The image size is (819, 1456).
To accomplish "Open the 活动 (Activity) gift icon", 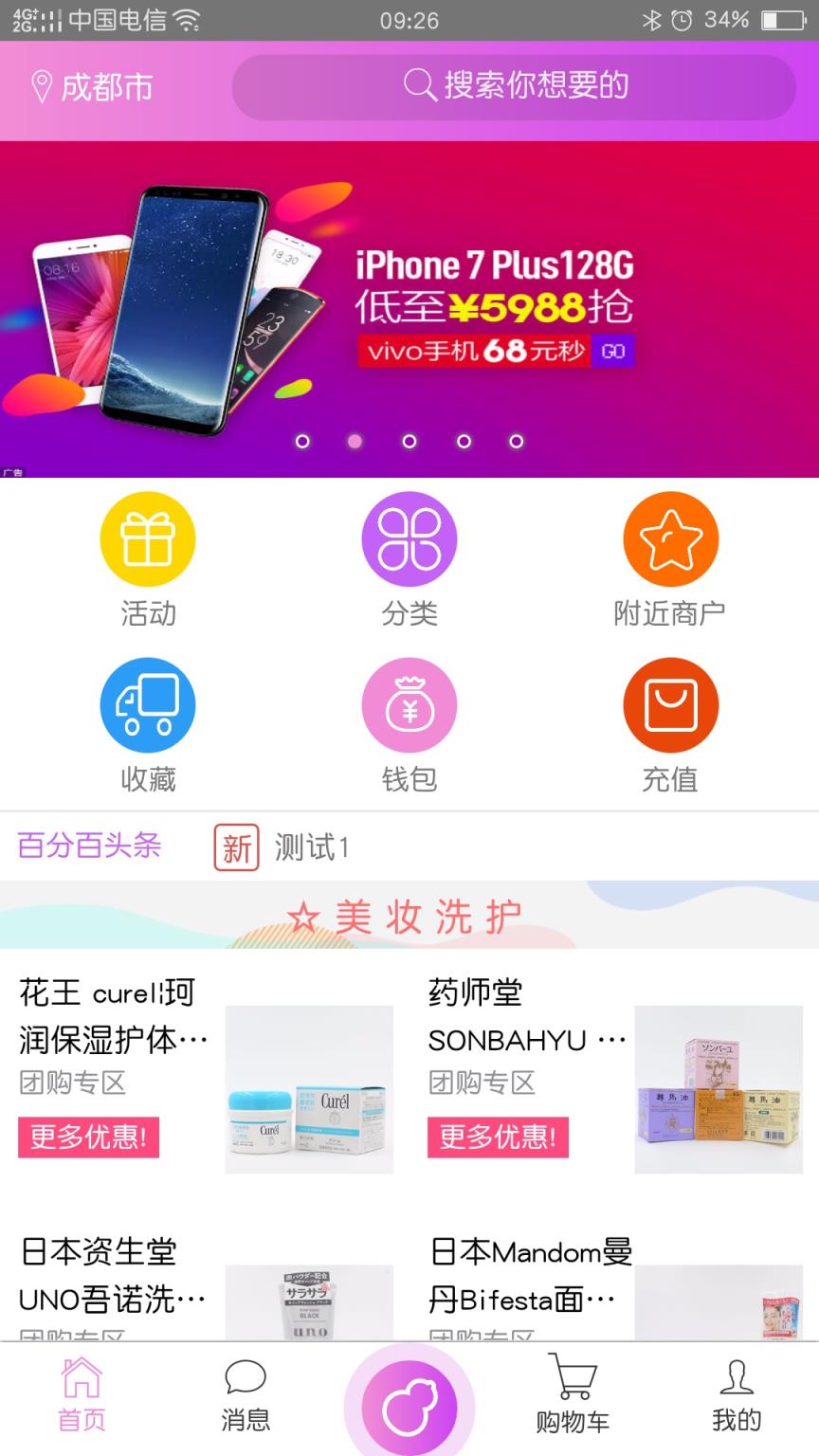I will coord(147,537).
